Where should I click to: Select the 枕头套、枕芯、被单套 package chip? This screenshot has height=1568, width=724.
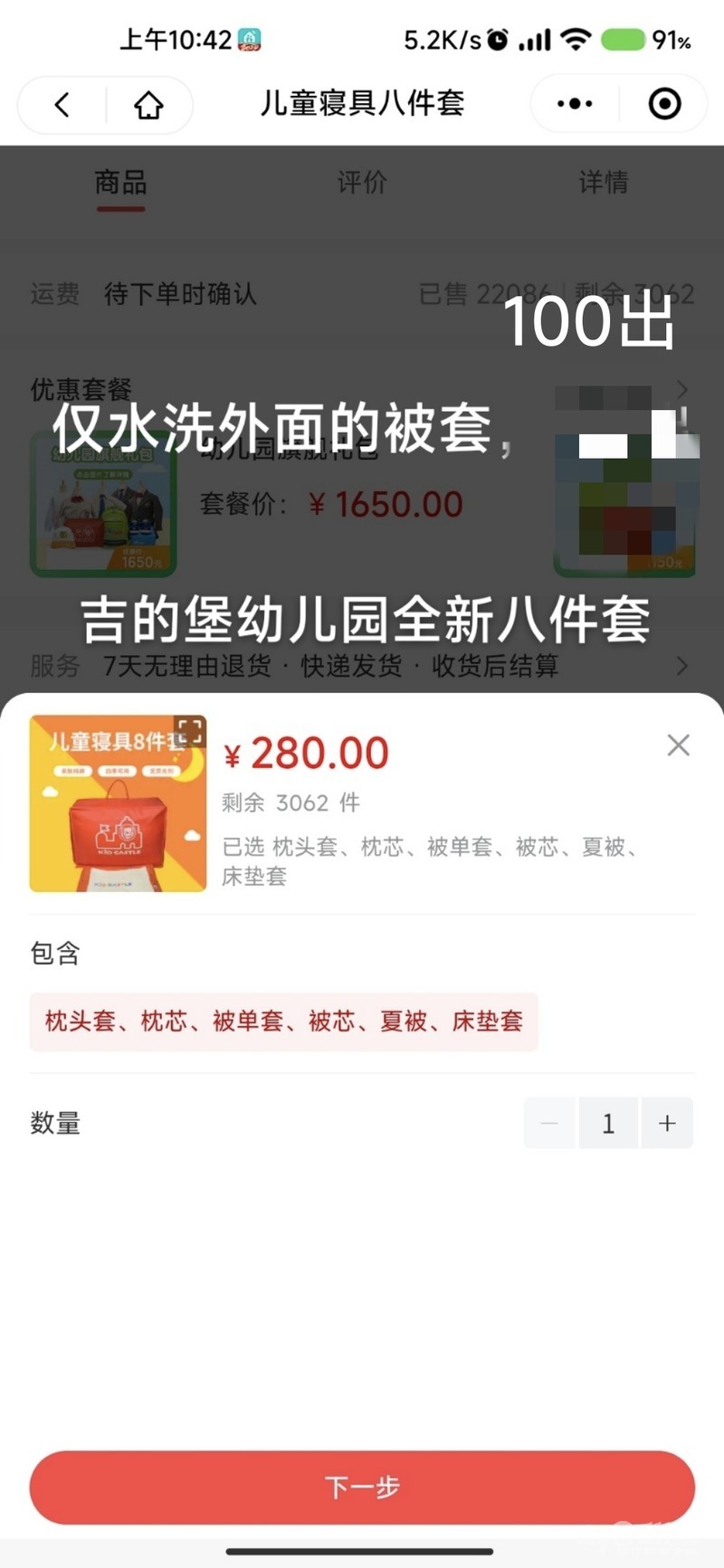tap(283, 1022)
